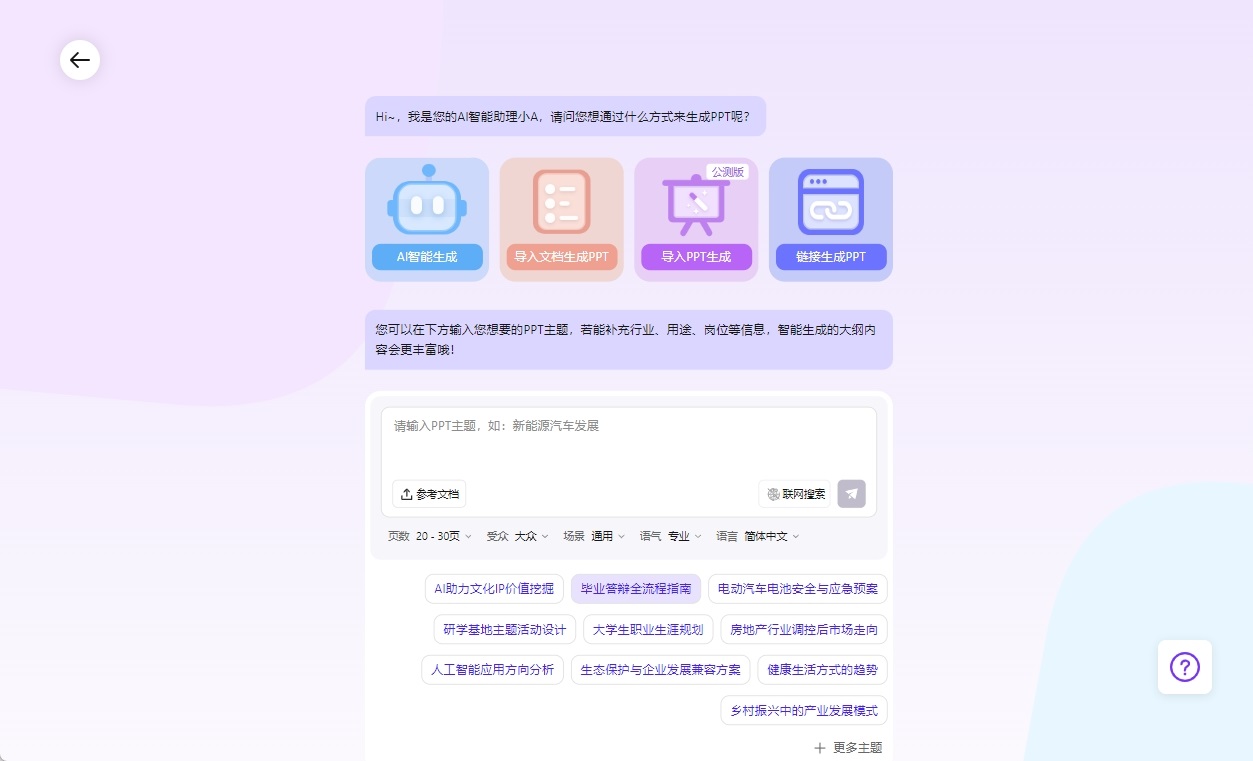Choose 导入文档生成PPT option

click(561, 220)
